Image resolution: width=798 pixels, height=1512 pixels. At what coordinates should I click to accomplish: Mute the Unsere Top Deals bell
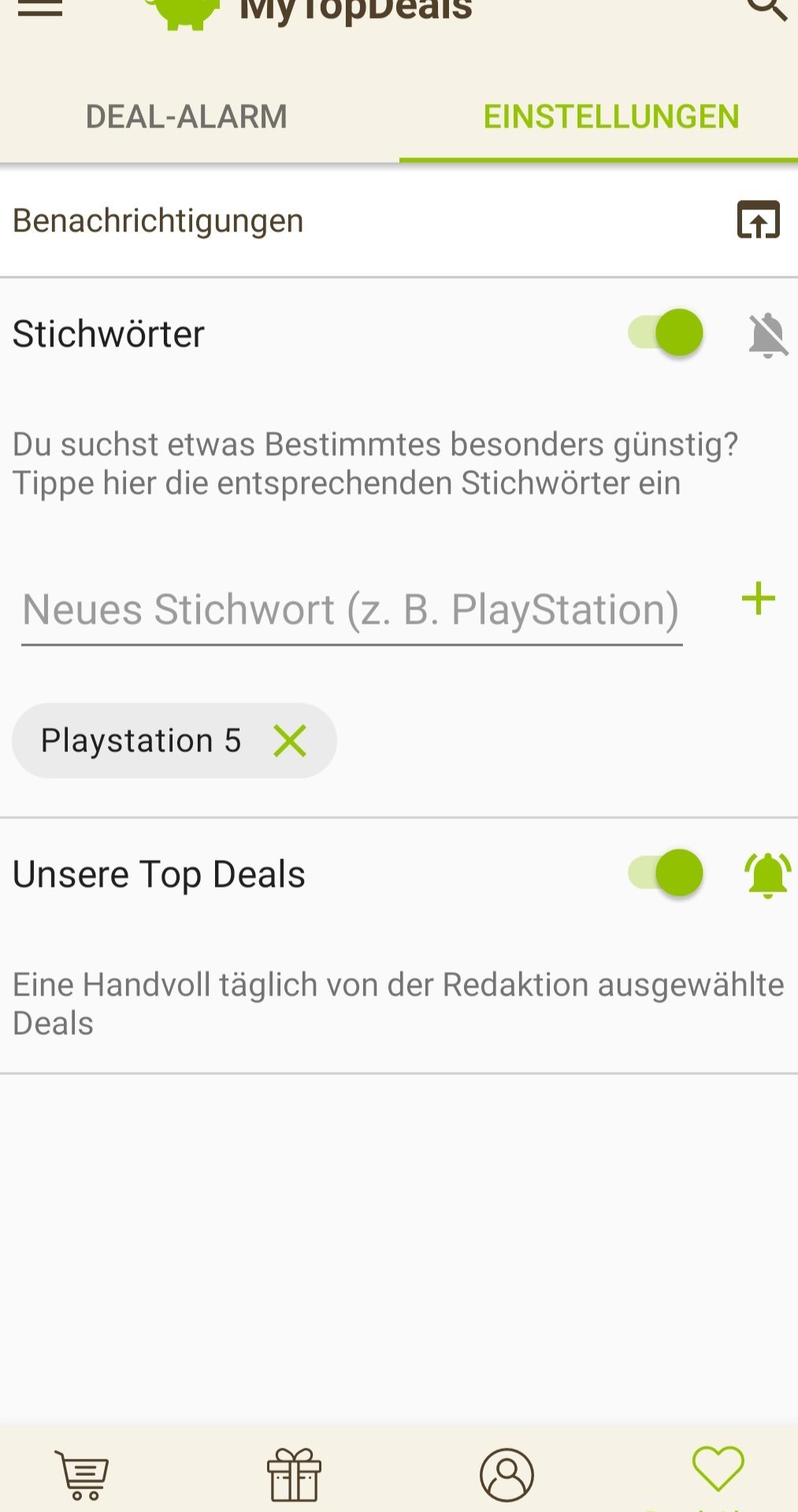[x=767, y=874]
